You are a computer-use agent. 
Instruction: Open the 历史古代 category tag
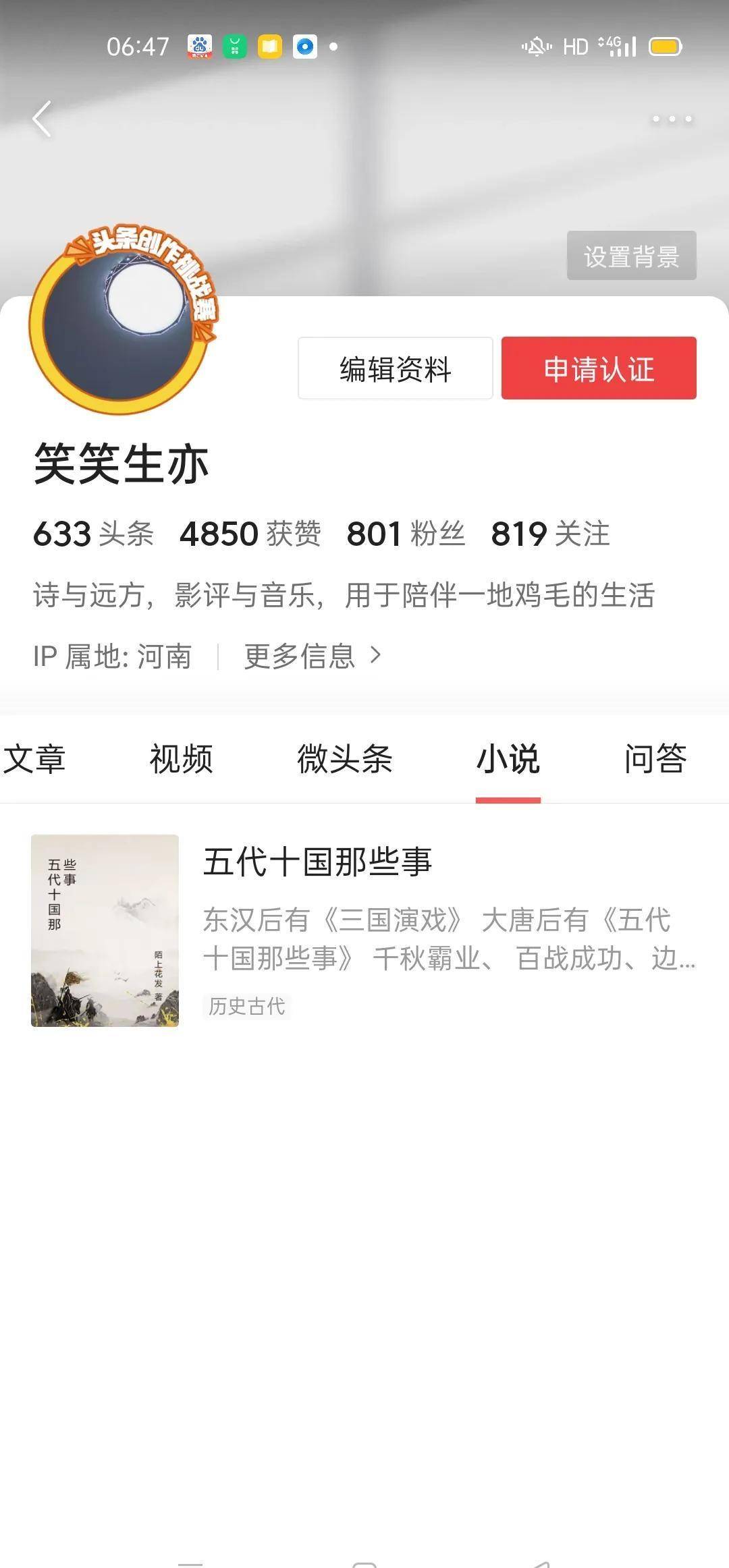pyautogui.click(x=248, y=1007)
